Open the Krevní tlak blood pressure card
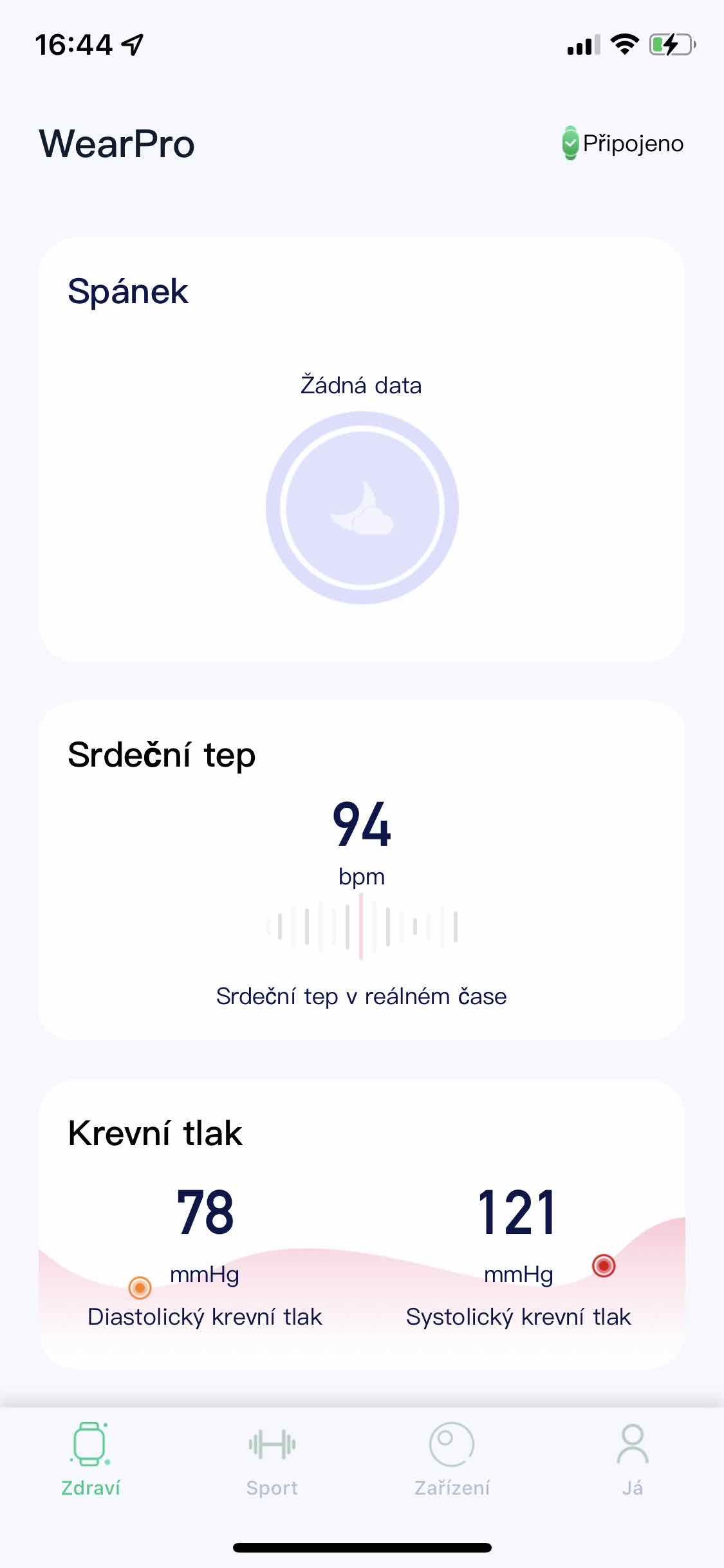The image size is (724, 1568). tap(361, 1224)
